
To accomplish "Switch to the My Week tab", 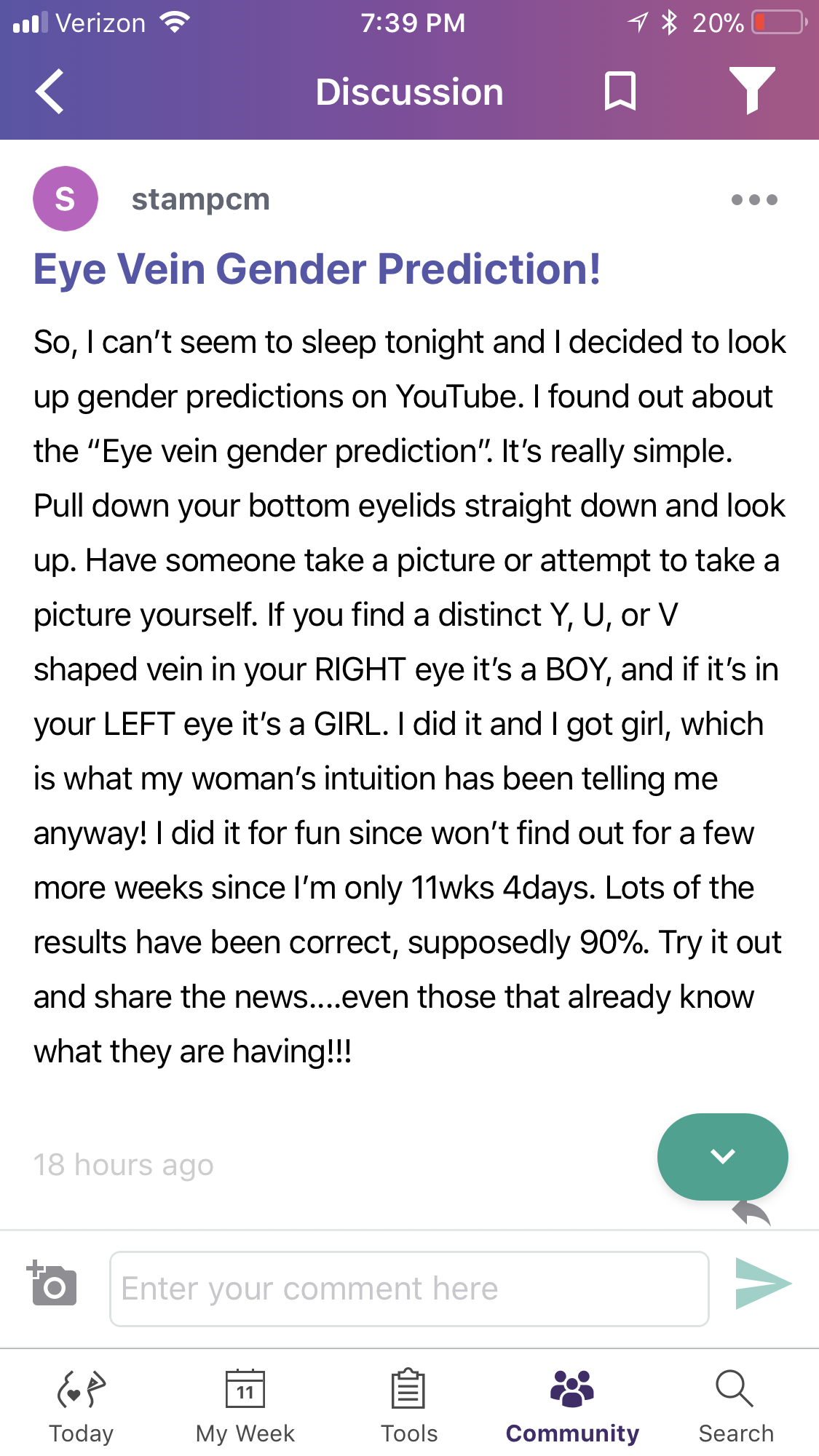I will click(x=245, y=1407).
